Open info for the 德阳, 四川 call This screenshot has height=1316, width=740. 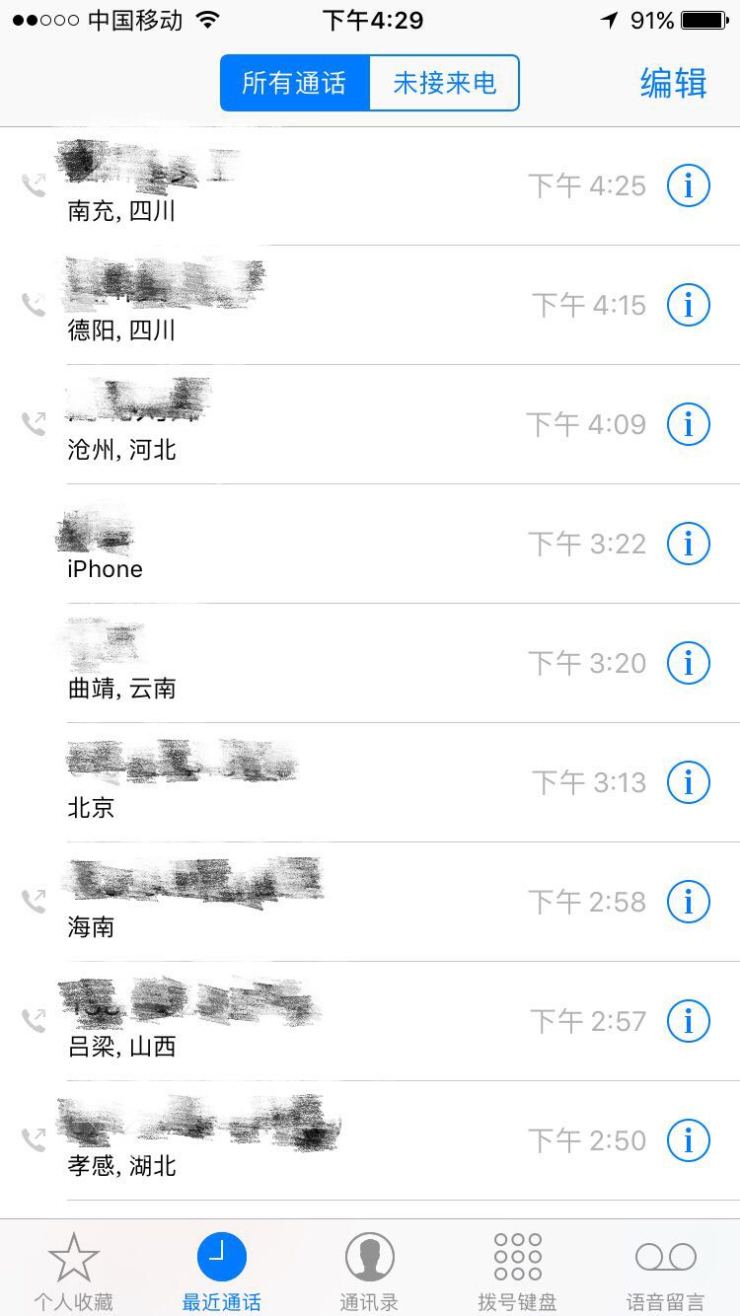pyautogui.click(x=688, y=305)
